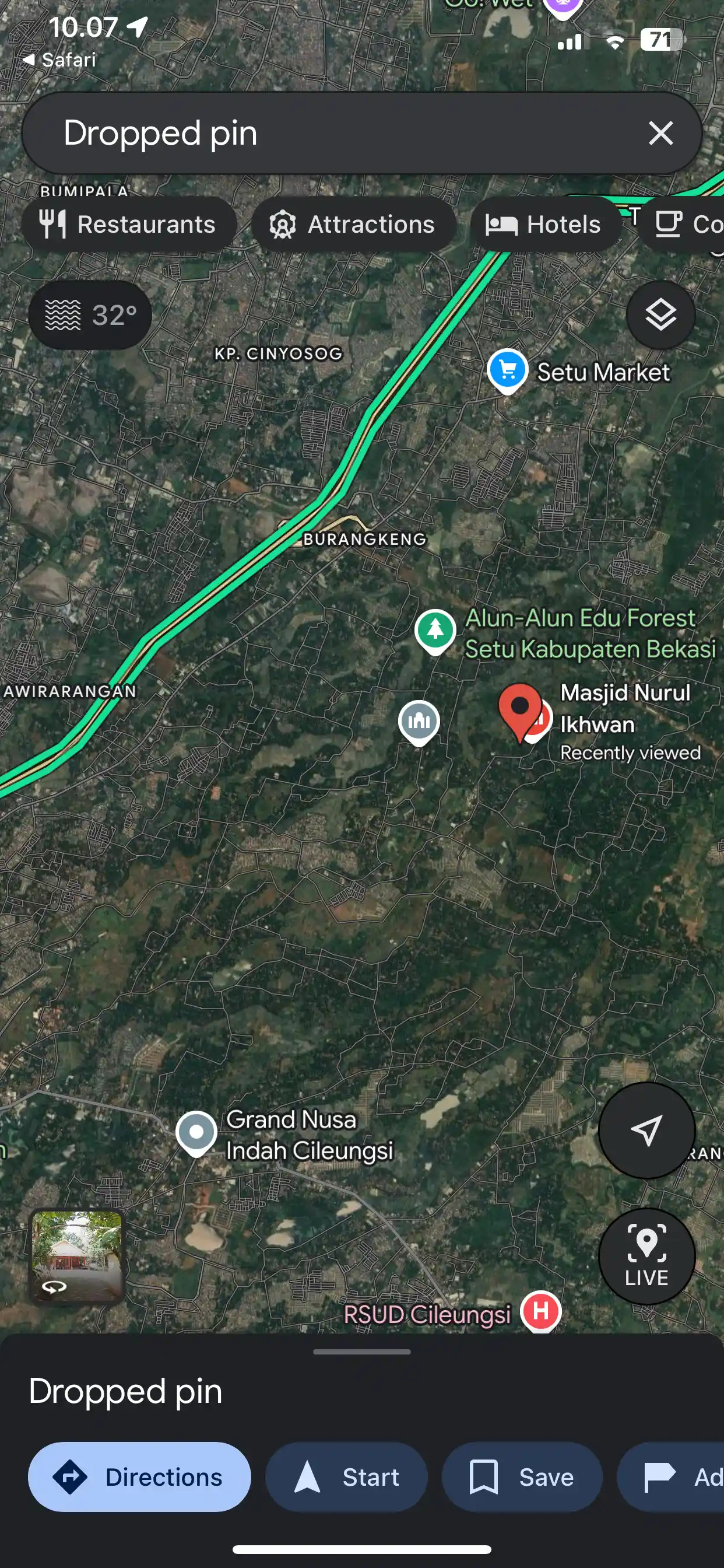
Task: Open RSUD Cileungsi hospital marker
Action: pyautogui.click(x=540, y=1311)
